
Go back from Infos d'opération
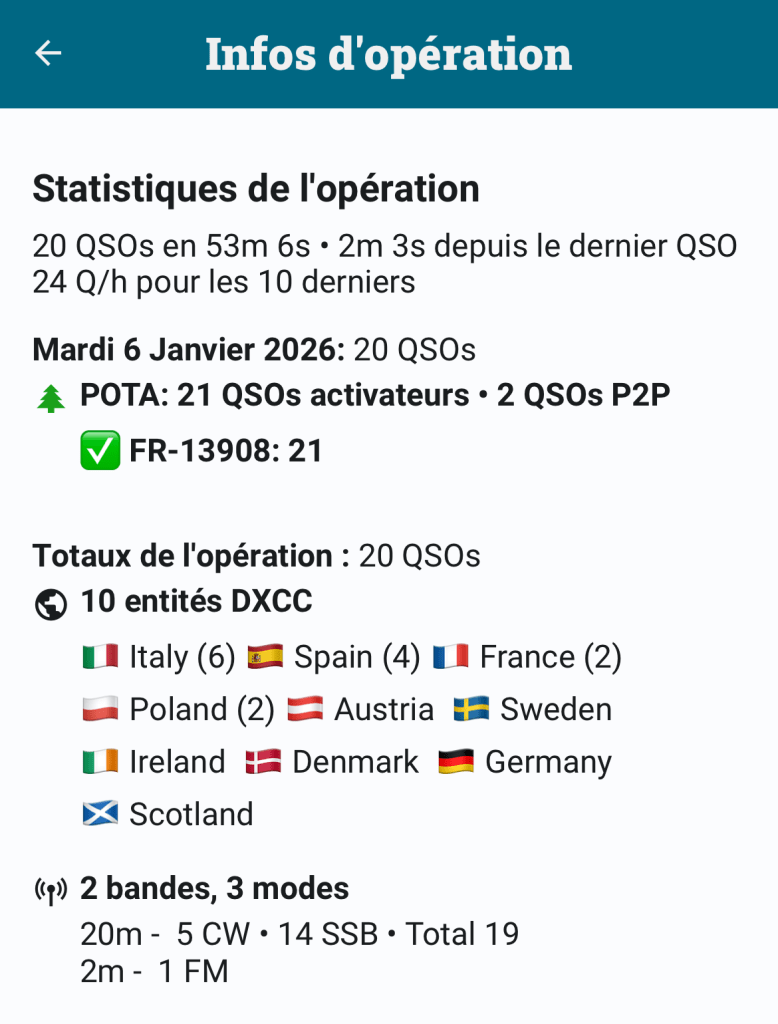coord(48,54)
